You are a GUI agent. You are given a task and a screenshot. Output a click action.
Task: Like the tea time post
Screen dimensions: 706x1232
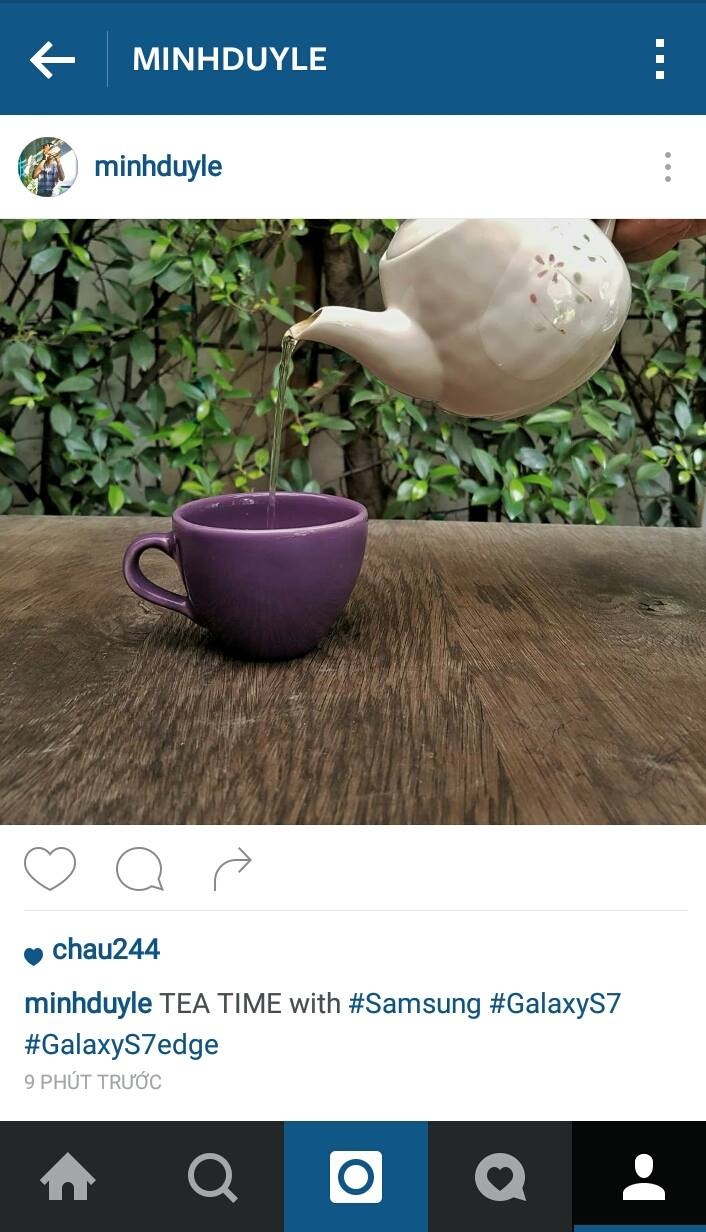(x=50, y=868)
